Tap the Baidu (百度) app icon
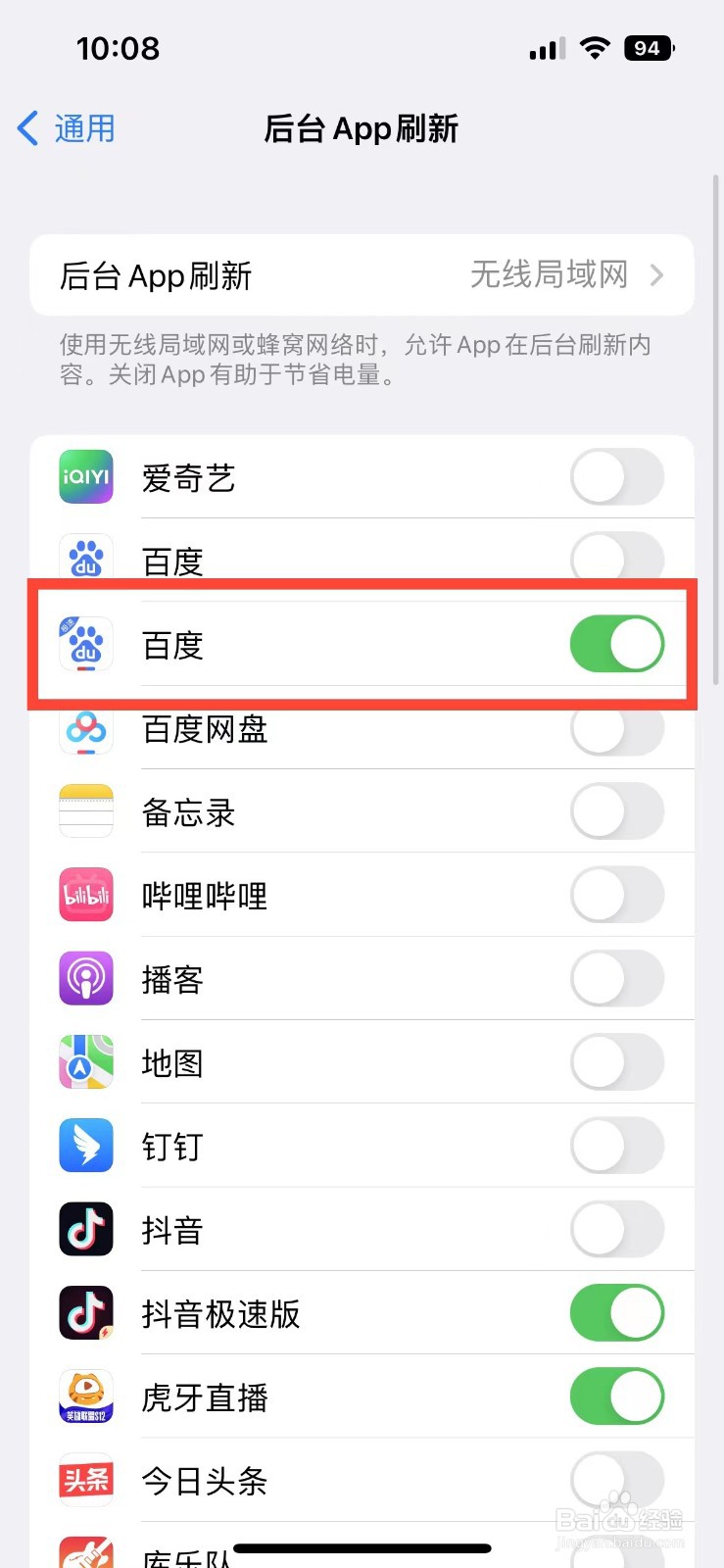The image size is (724, 1568). point(85,560)
